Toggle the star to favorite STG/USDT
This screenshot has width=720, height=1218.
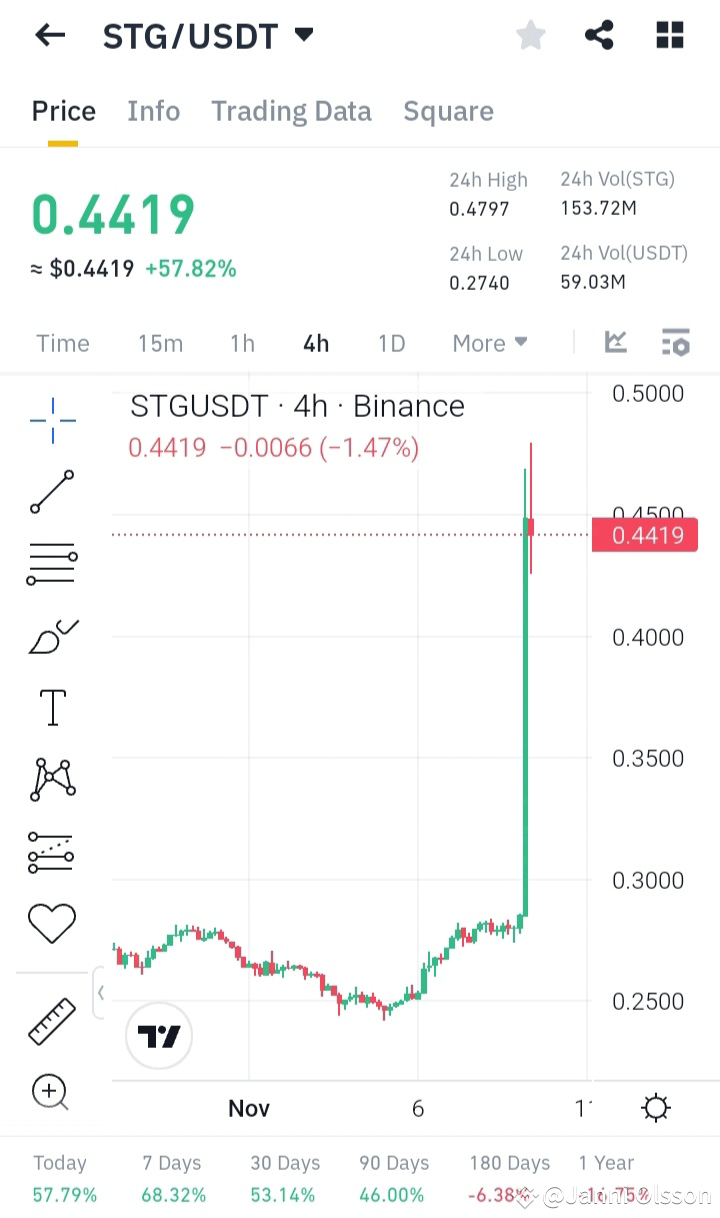531,34
